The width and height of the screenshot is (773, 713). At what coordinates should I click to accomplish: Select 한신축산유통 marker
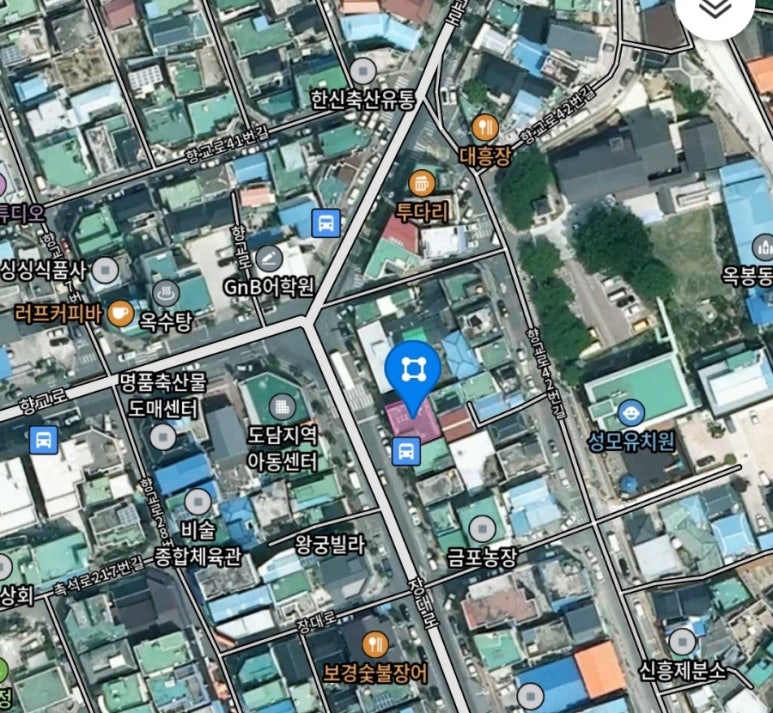coord(362,70)
